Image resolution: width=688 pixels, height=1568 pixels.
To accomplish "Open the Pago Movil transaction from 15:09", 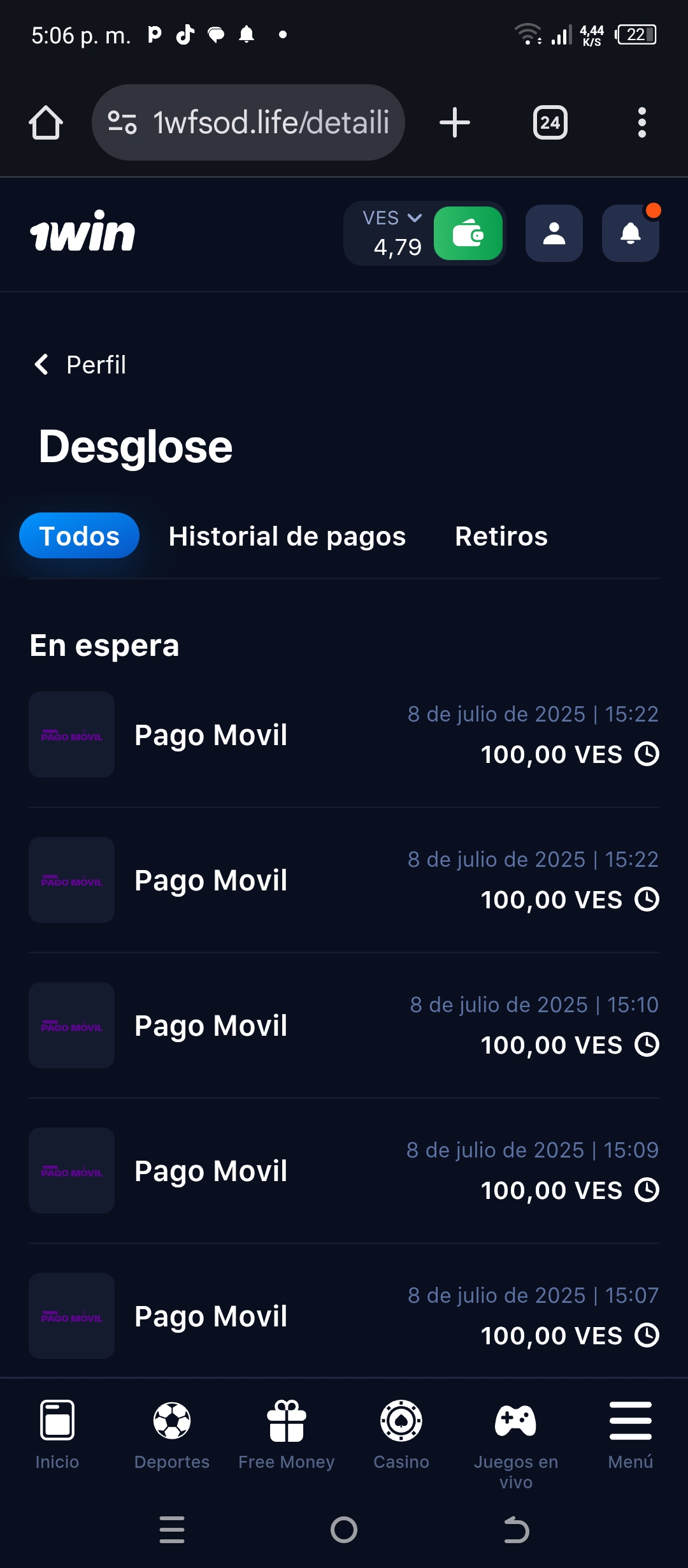I will pos(344,1170).
